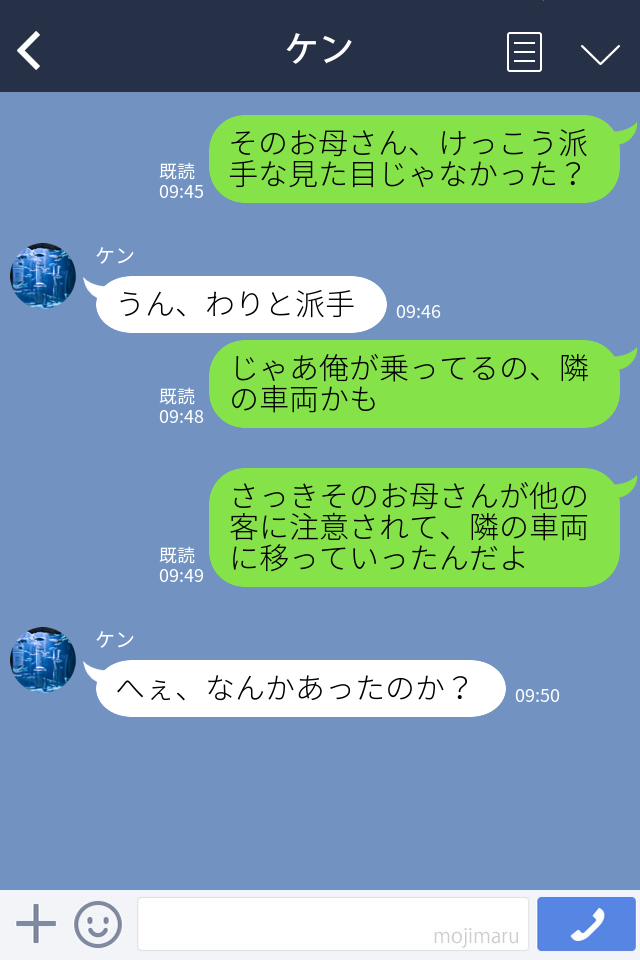This screenshot has height=960, width=640.
Task: Open ケン's avatar next to "へぇ、なんかあったのか?"
Action: click(43, 660)
